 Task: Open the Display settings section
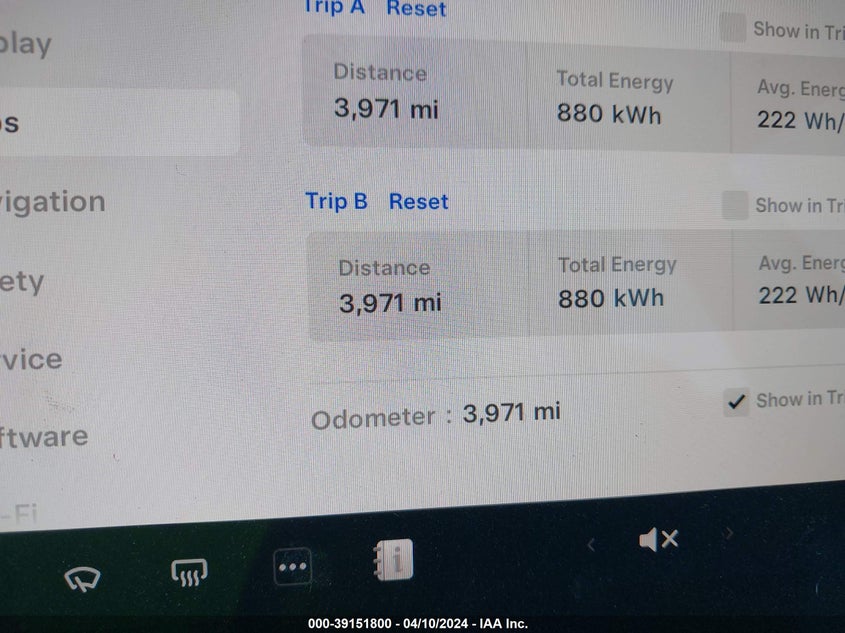pos(26,44)
